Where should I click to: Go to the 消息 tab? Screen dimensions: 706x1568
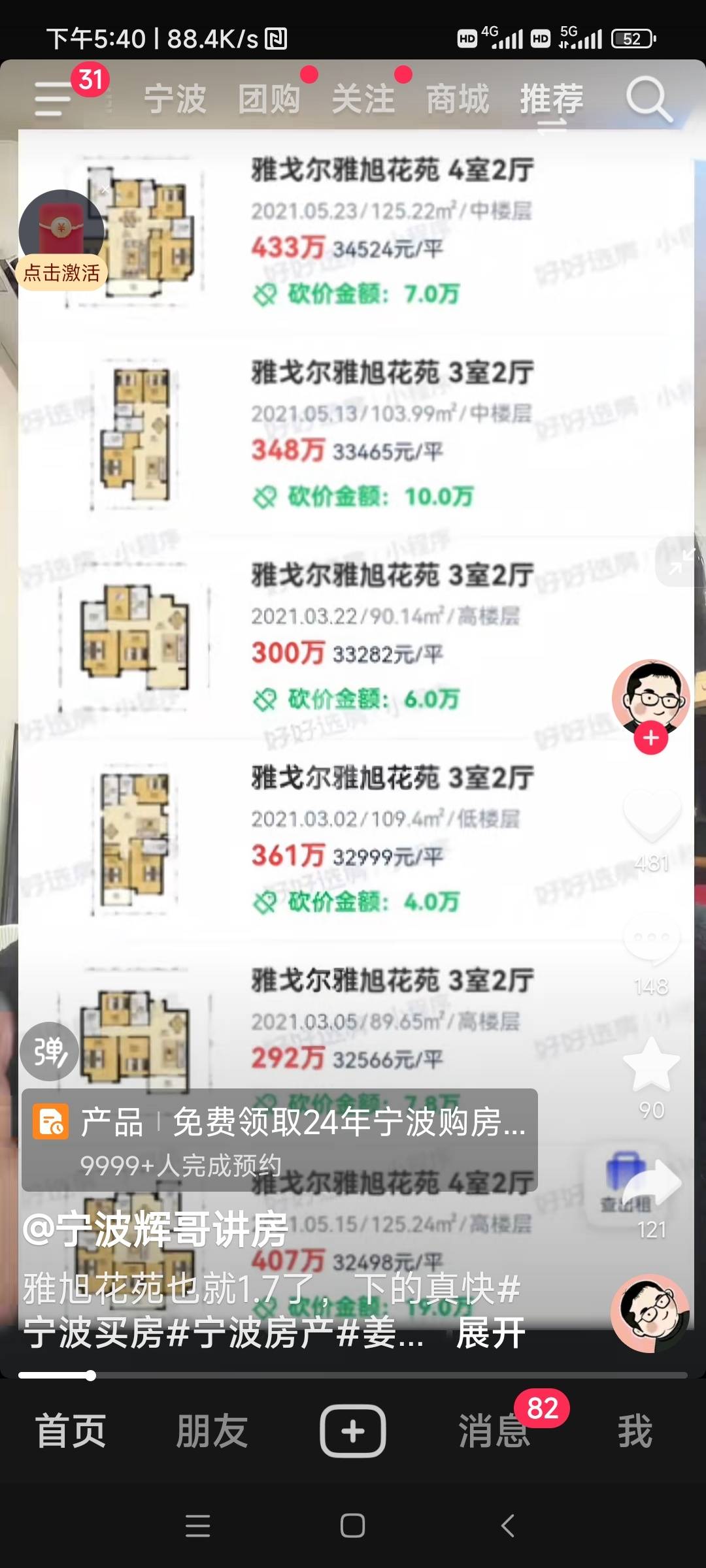pos(494,1431)
